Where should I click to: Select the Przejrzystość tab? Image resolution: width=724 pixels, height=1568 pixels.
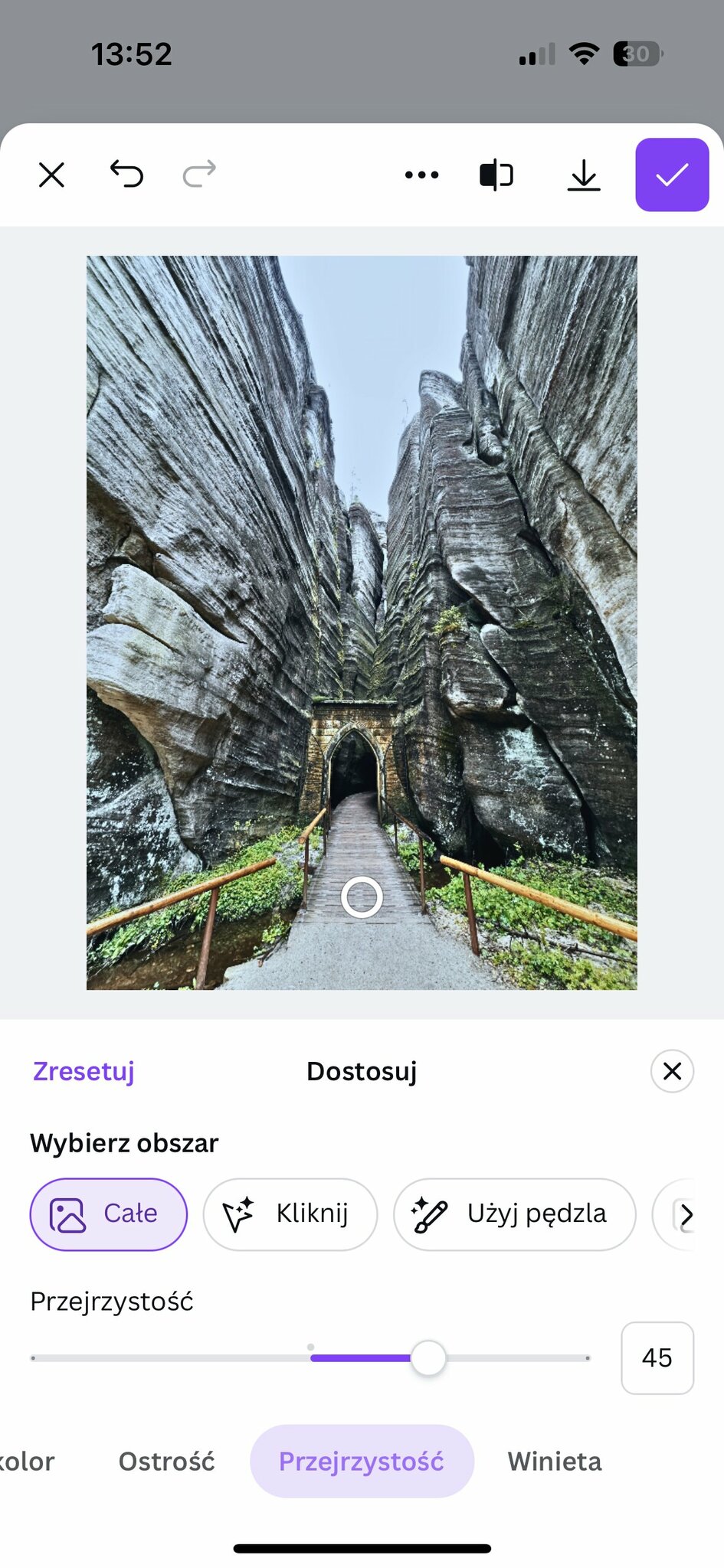coord(362,1461)
